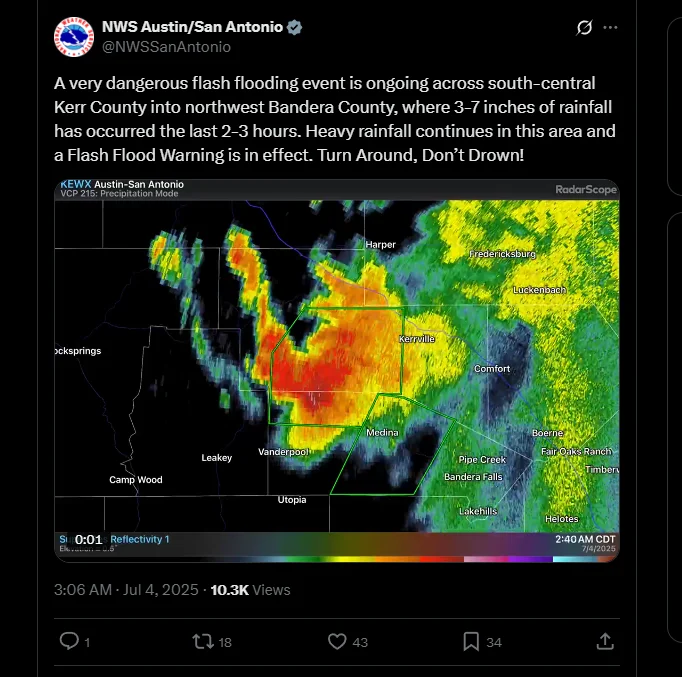Tap the Grok icon beside the post
Image resolution: width=682 pixels, height=677 pixels.
click(x=585, y=27)
